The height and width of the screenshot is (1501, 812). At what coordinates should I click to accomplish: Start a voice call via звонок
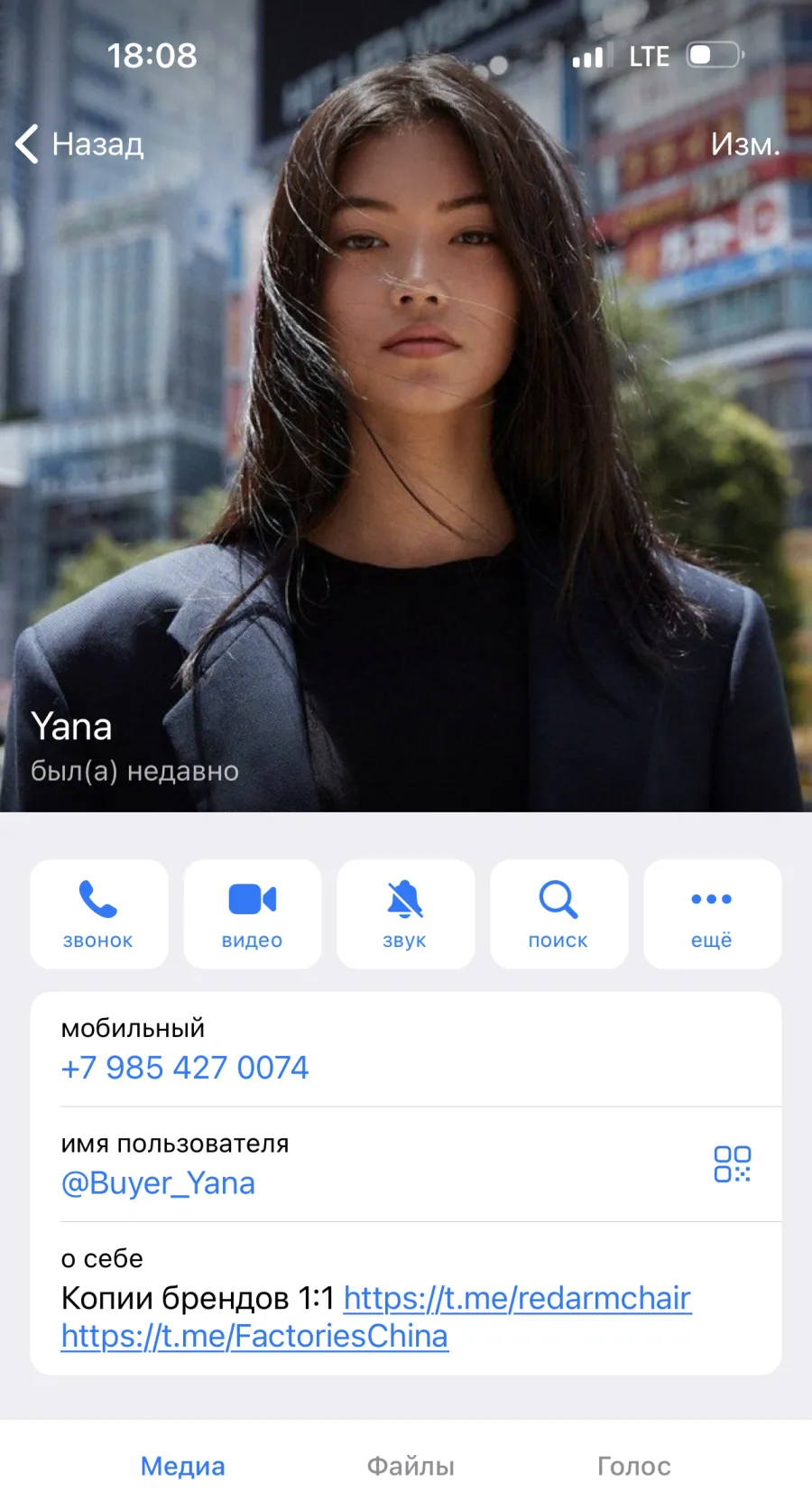click(98, 913)
